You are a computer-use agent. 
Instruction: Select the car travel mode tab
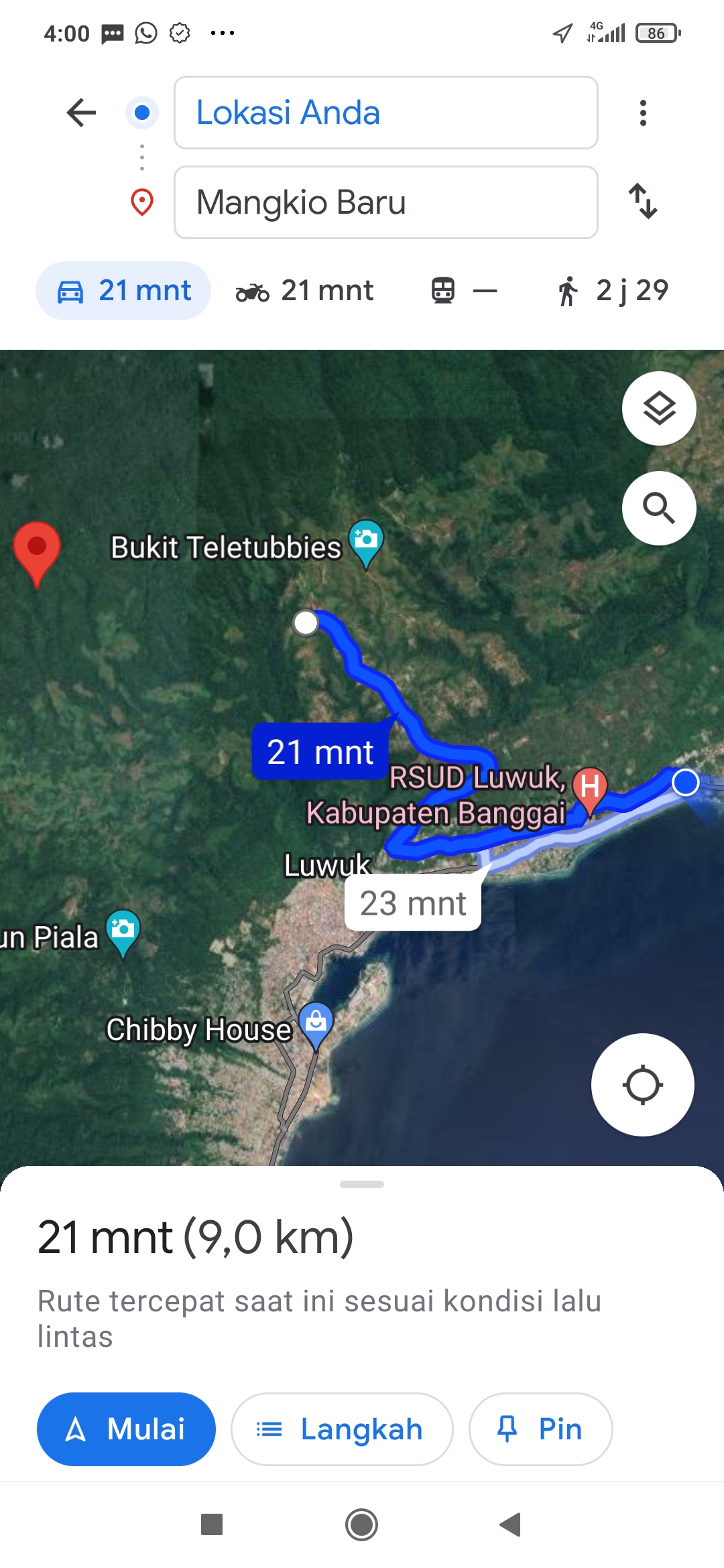coord(123,291)
